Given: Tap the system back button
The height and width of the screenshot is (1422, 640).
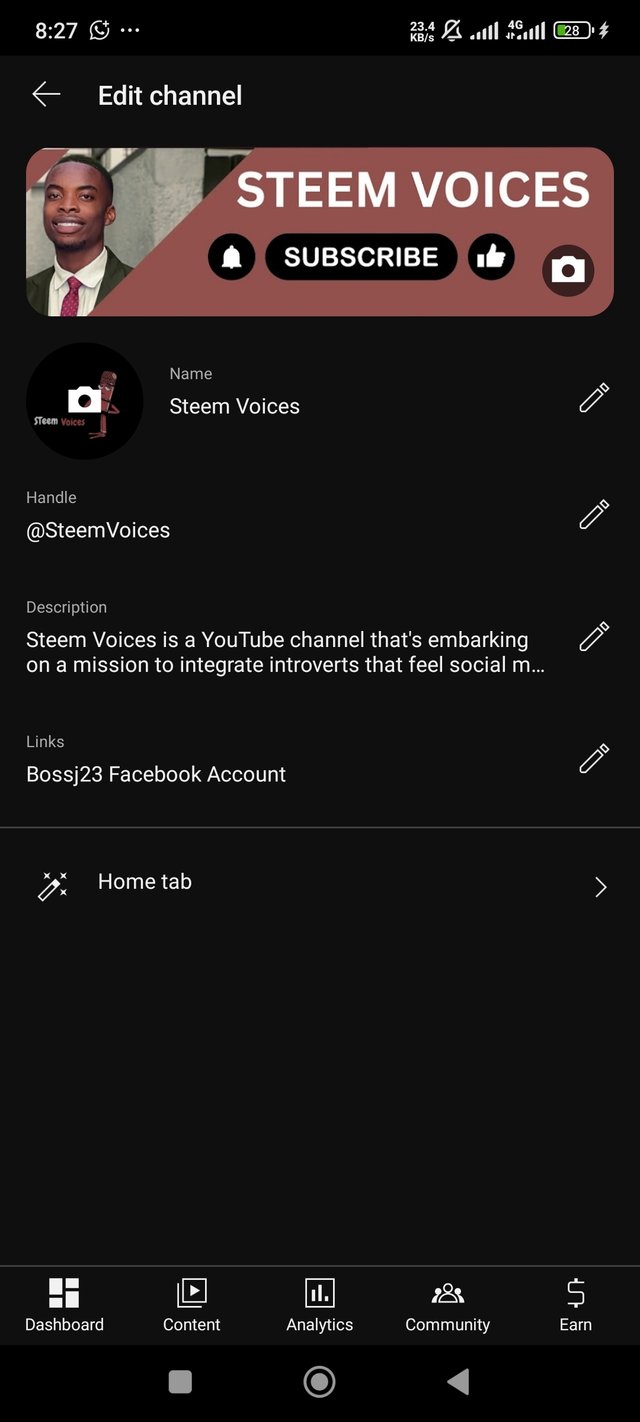Looking at the screenshot, I should [458, 1382].
